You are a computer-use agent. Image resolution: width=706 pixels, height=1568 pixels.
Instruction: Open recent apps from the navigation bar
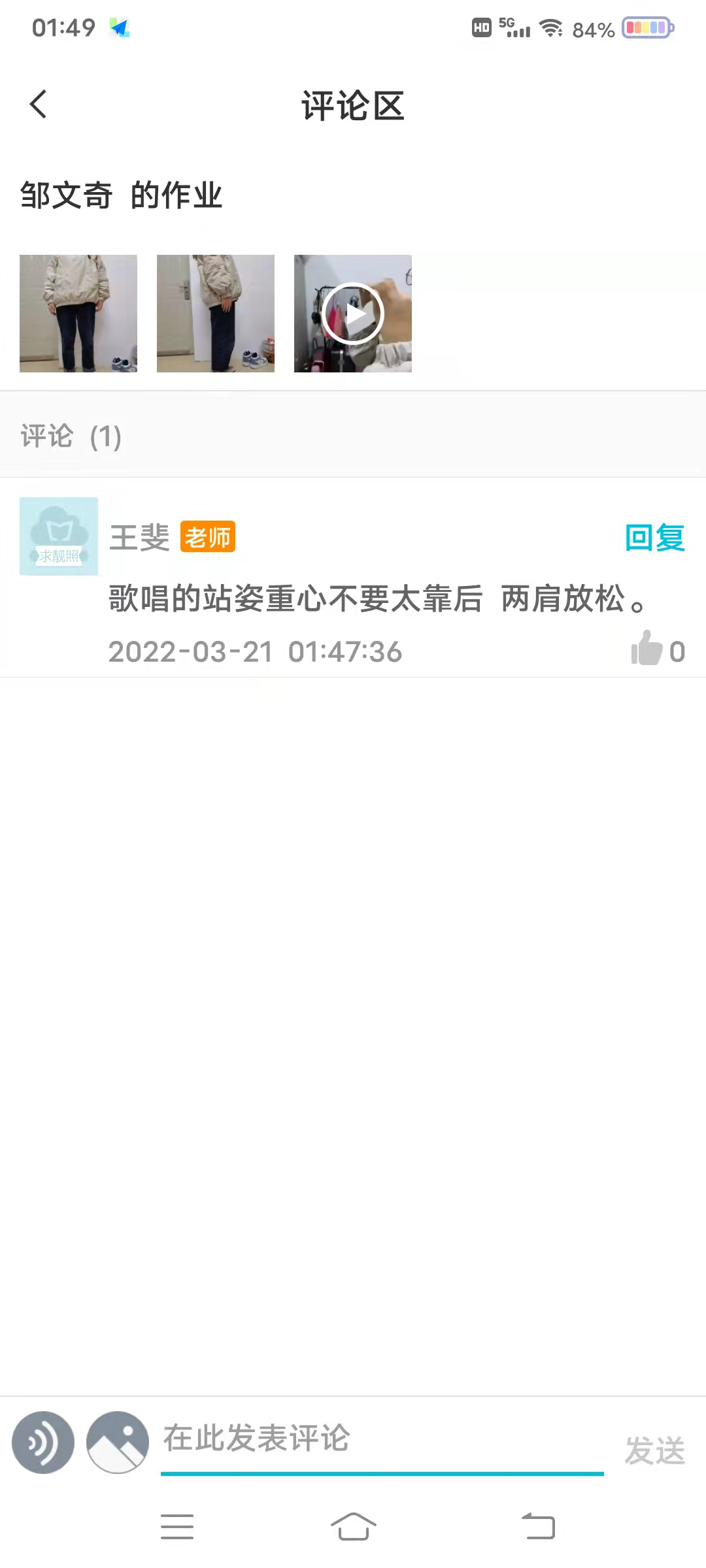click(x=177, y=1527)
